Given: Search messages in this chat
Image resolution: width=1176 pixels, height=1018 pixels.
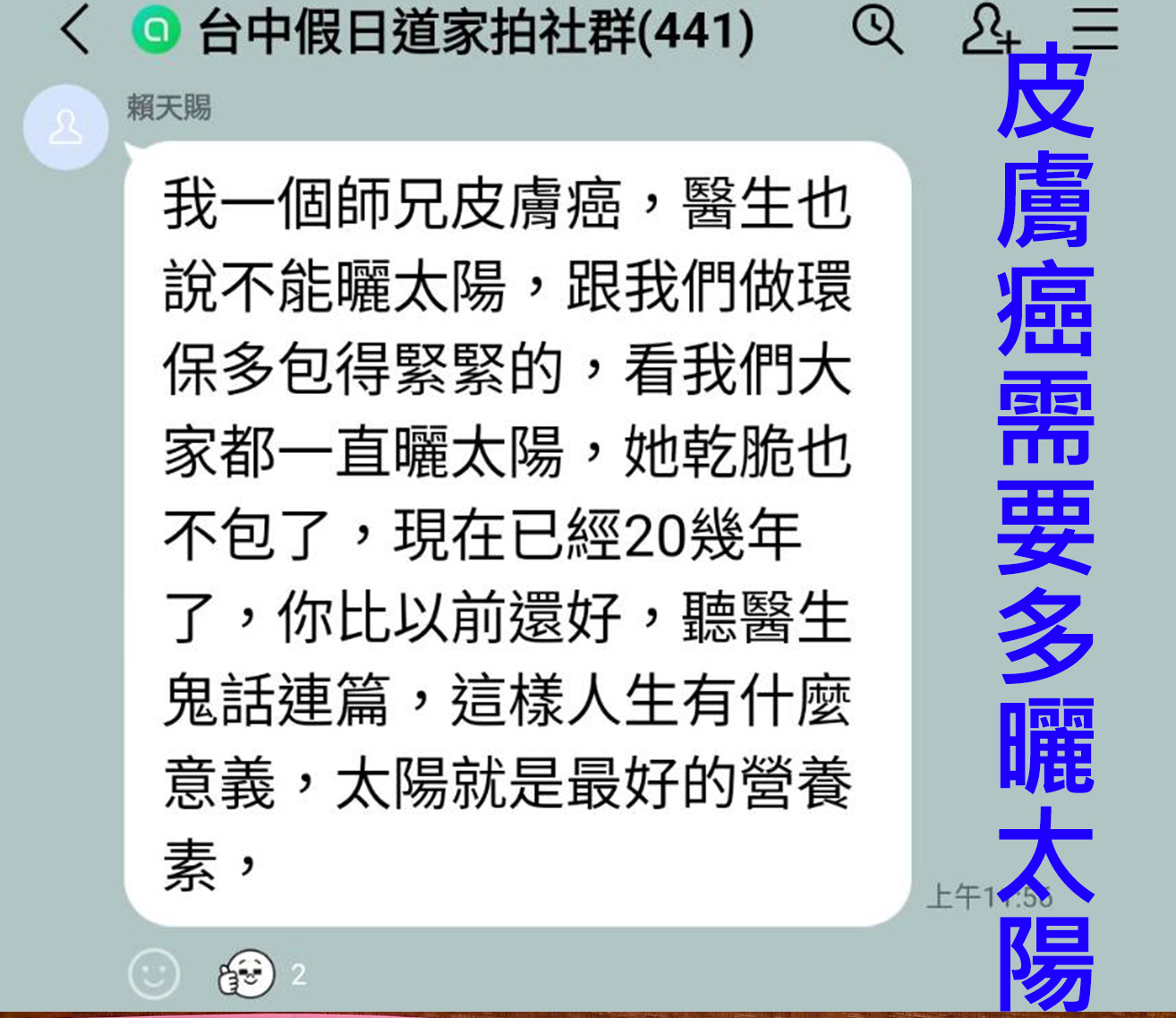Looking at the screenshot, I should pos(876,31).
